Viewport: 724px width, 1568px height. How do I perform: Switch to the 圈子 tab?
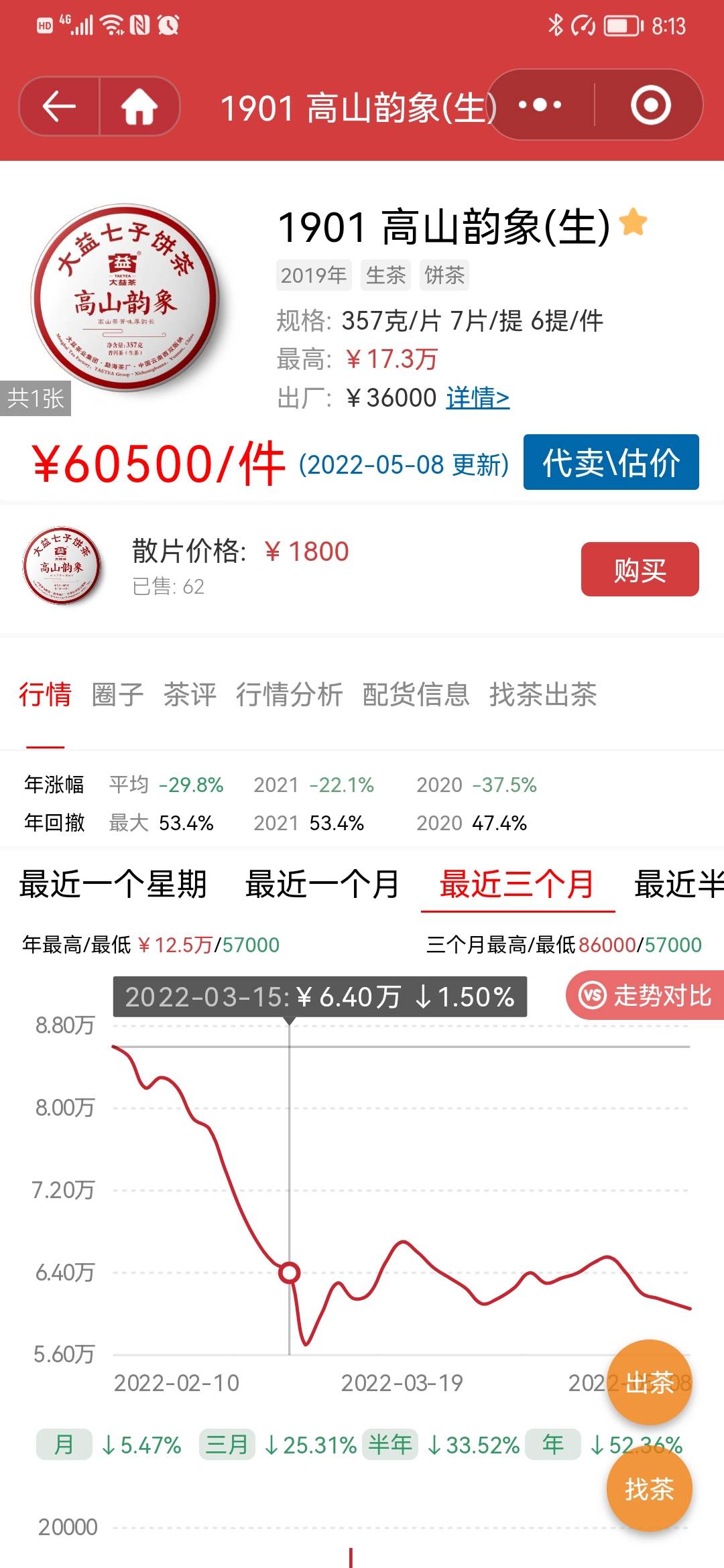(117, 694)
